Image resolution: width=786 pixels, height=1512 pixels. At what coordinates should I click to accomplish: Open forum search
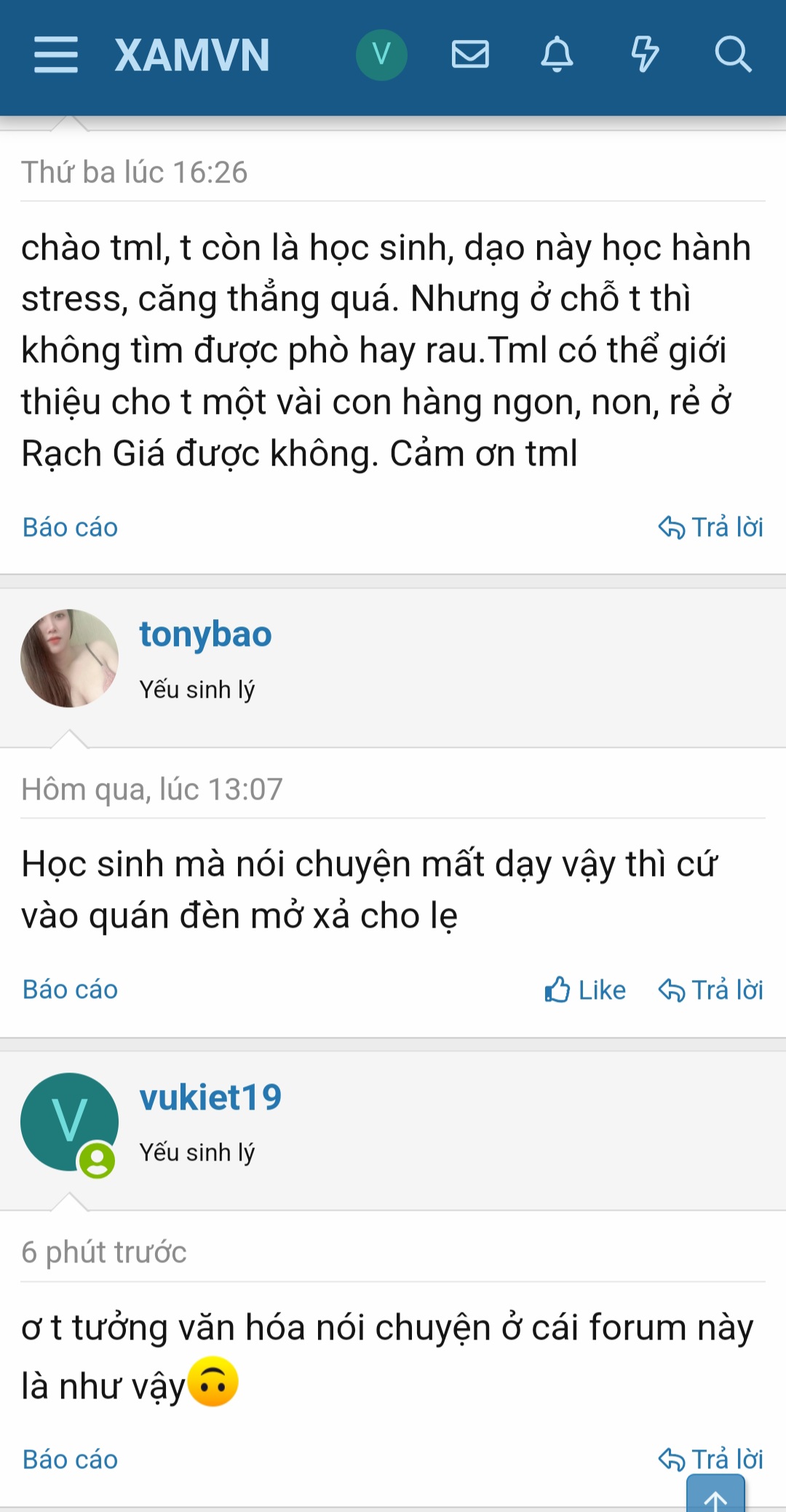[732, 55]
